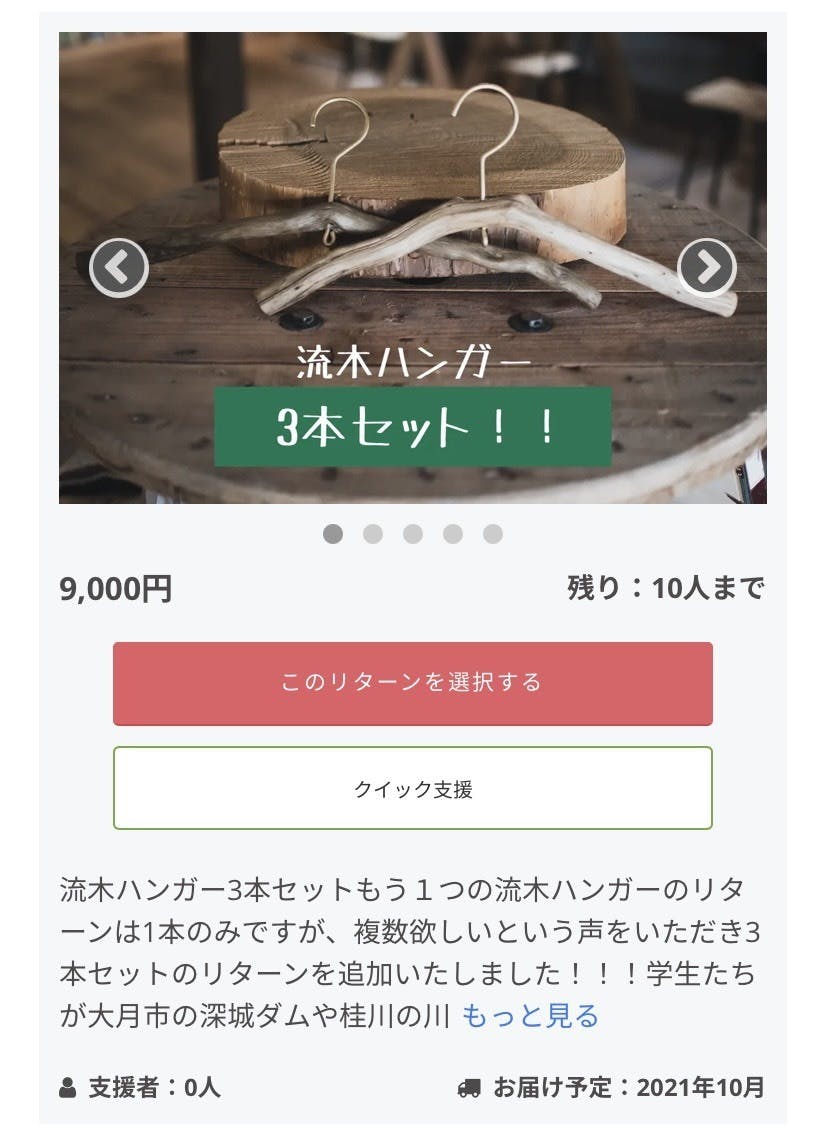This screenshot has height=1137, width=826.
Task: Expand description with もっと見る
Action: click(530, 1016)
